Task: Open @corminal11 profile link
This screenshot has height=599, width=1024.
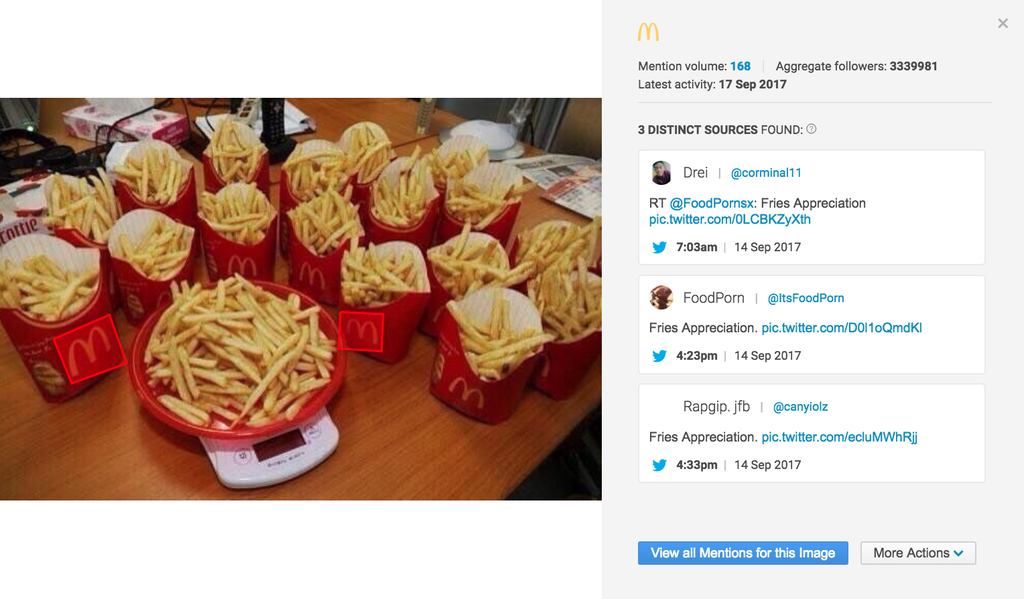Action: coord(766,173)
